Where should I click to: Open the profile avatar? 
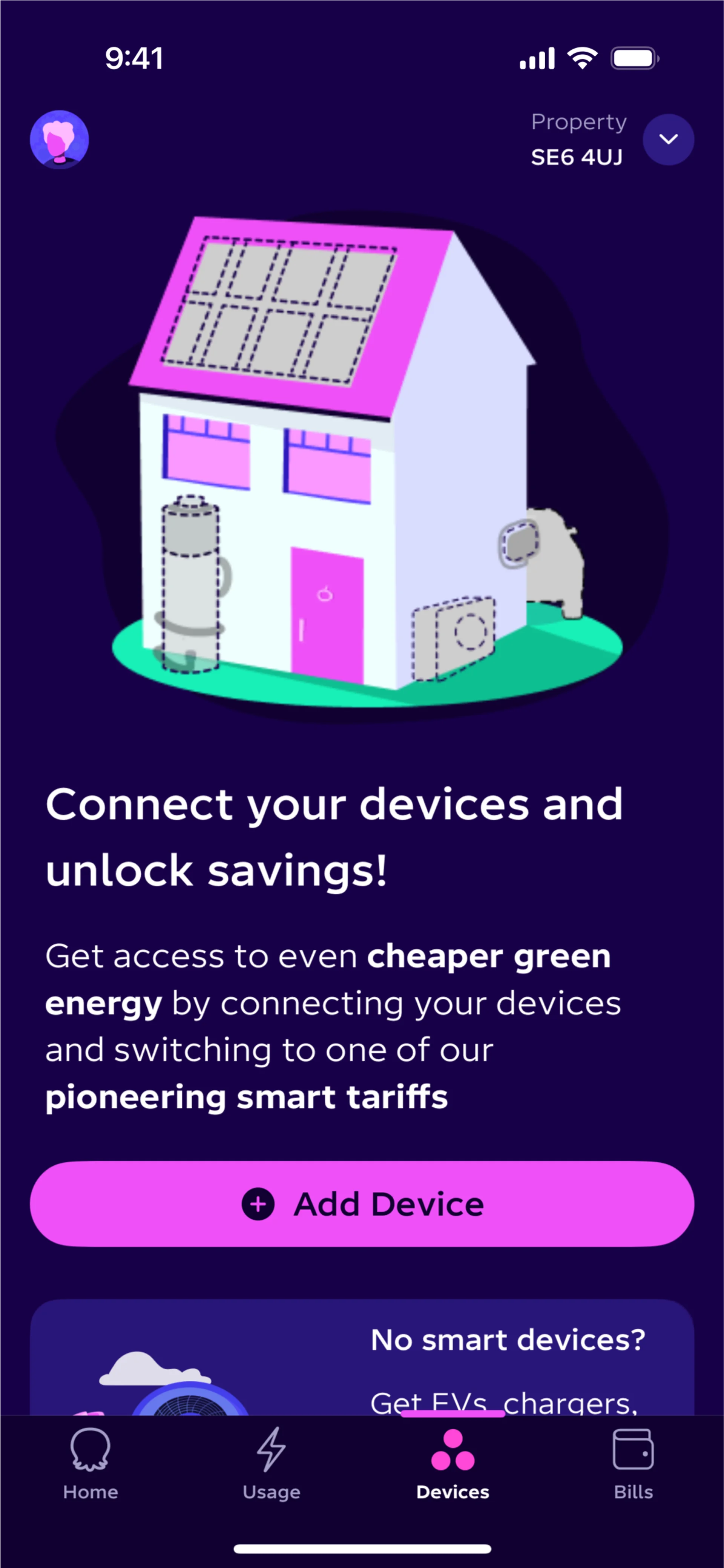pyautogui.click(x=59, y=139)
